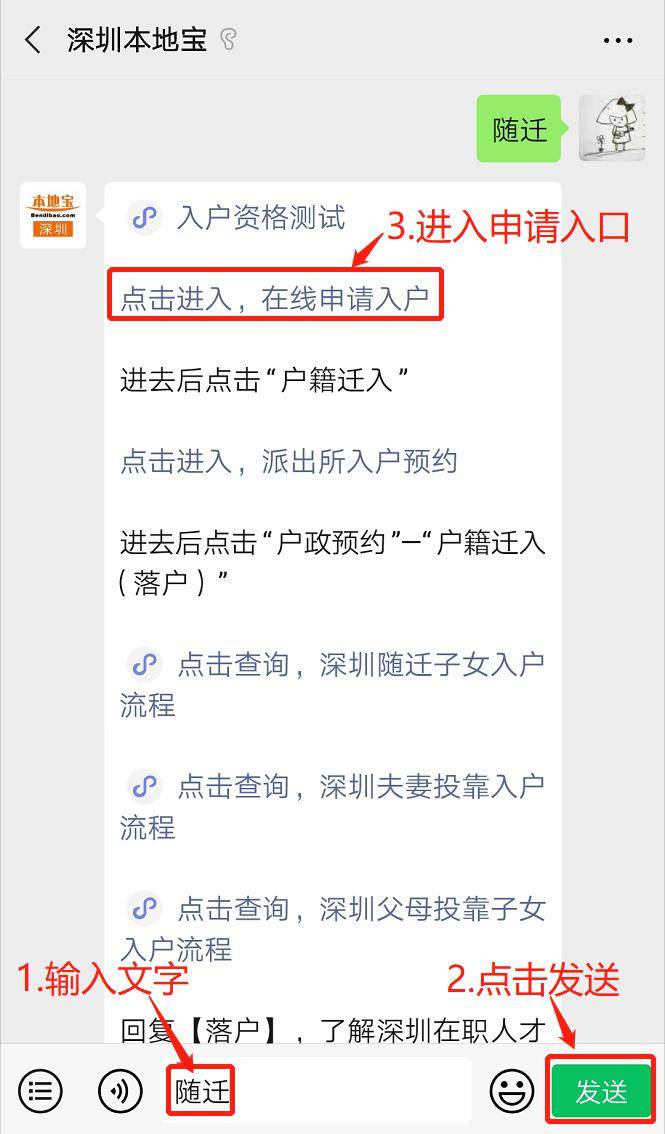Open 点击进入，派出所入户预约 link
This screenshot has height=1134, width=665.
point(288,461)
